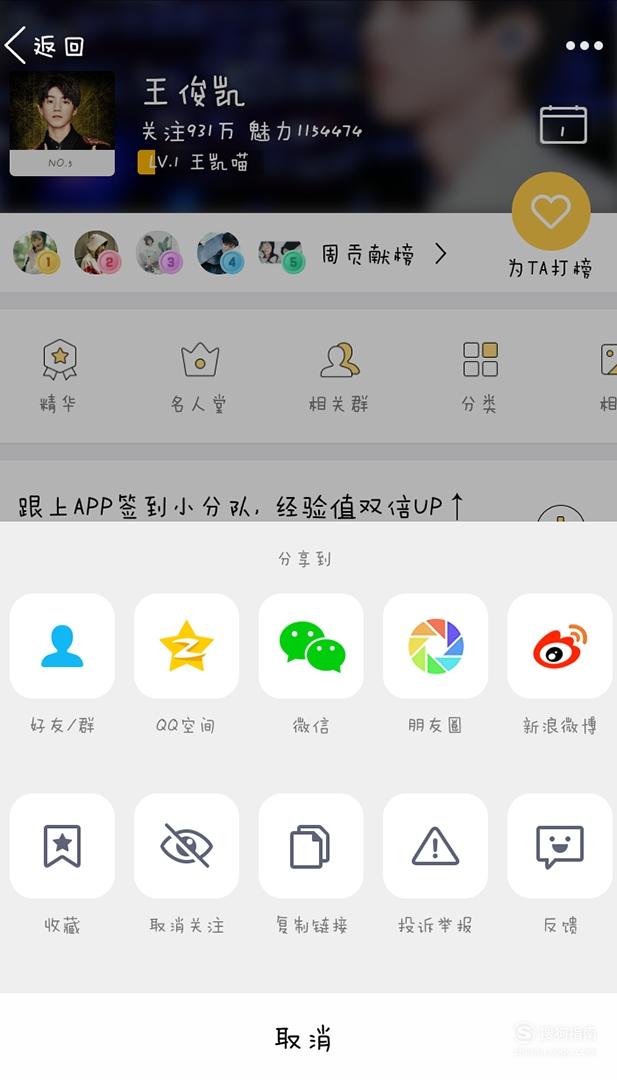Viewport: 617px width, 1080px height.
Task: Open the 名人堂 section
Action: pyautogui.click(x=199, y=375)
